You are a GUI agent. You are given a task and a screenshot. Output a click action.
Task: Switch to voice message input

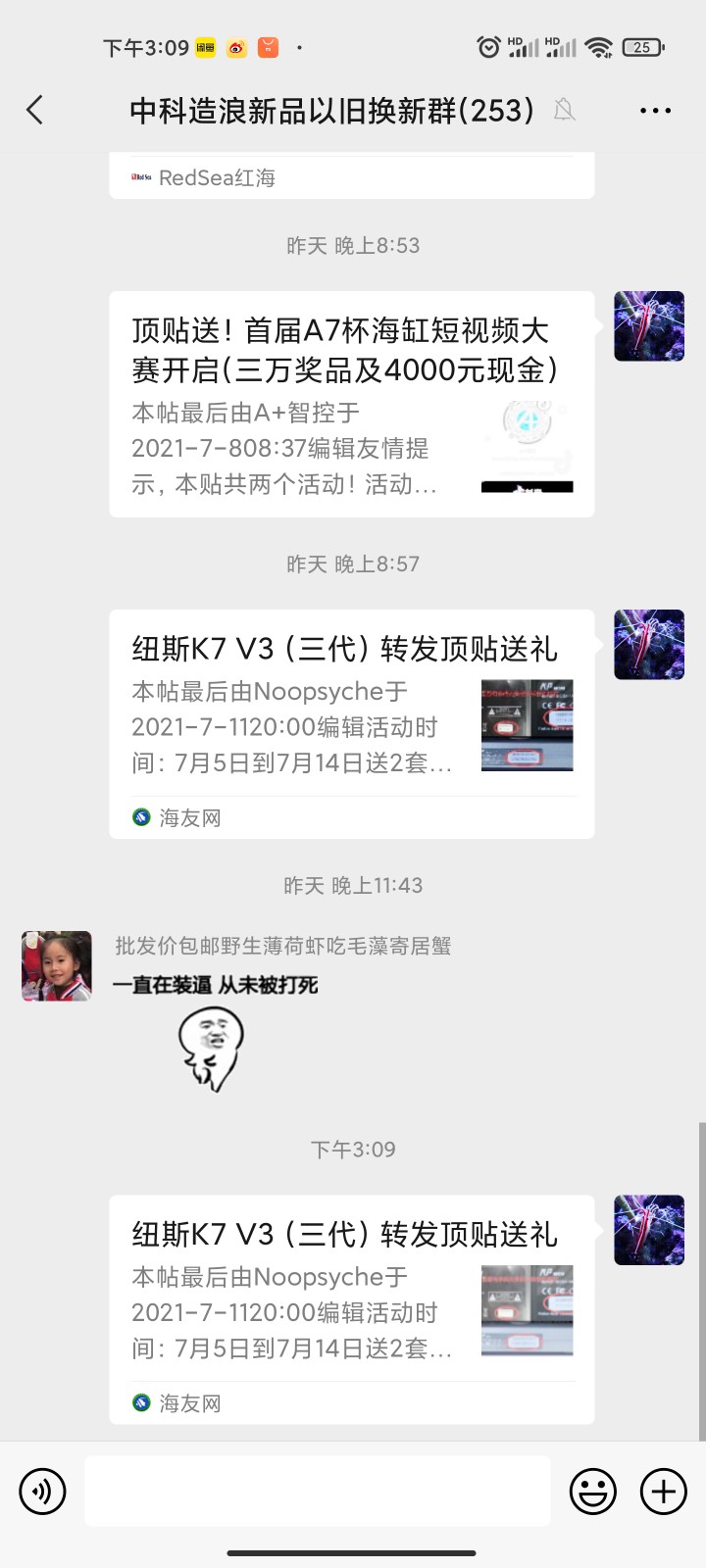[x=42, y=1492]
